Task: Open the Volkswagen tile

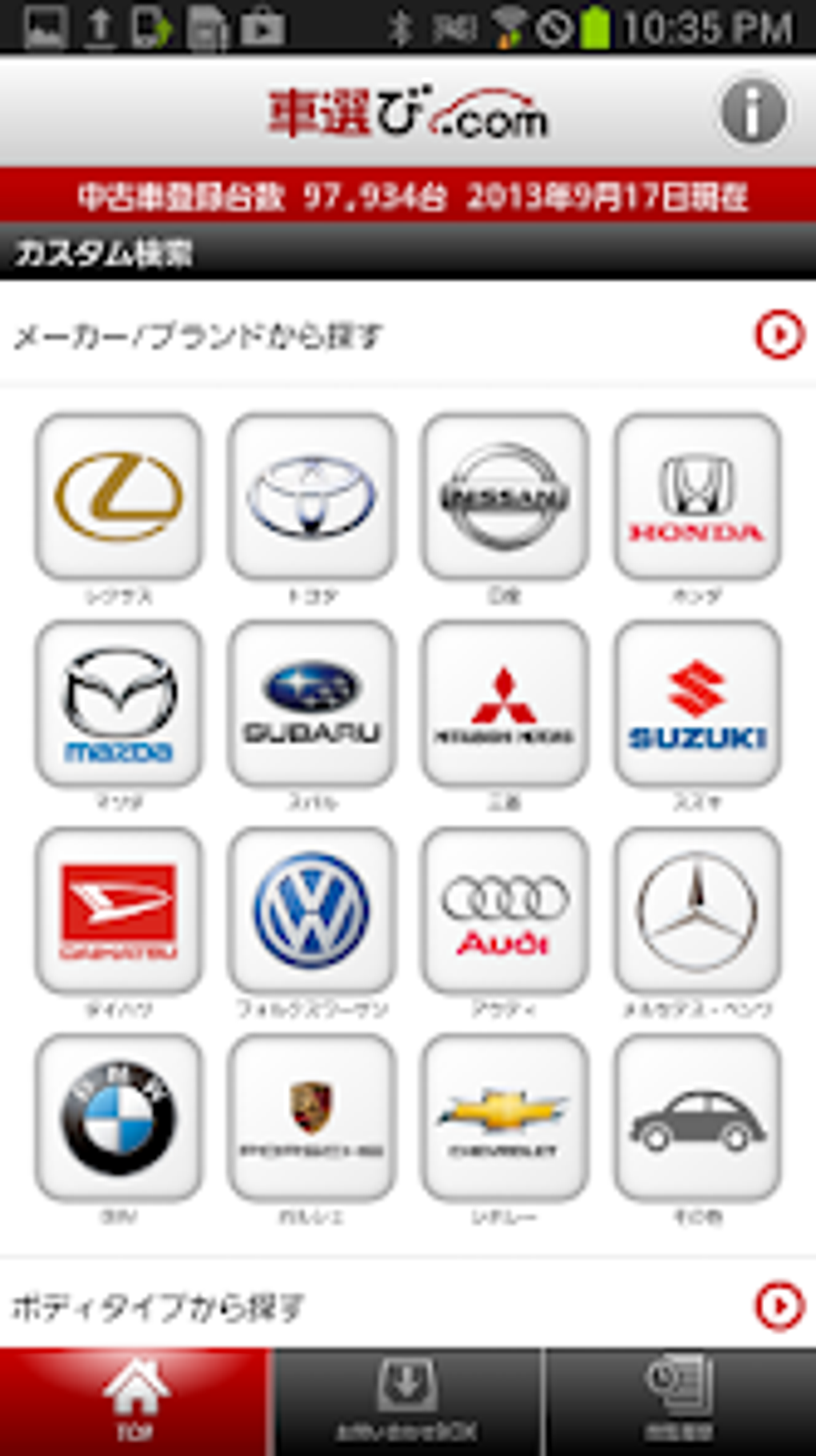Action: pos(311,910)
